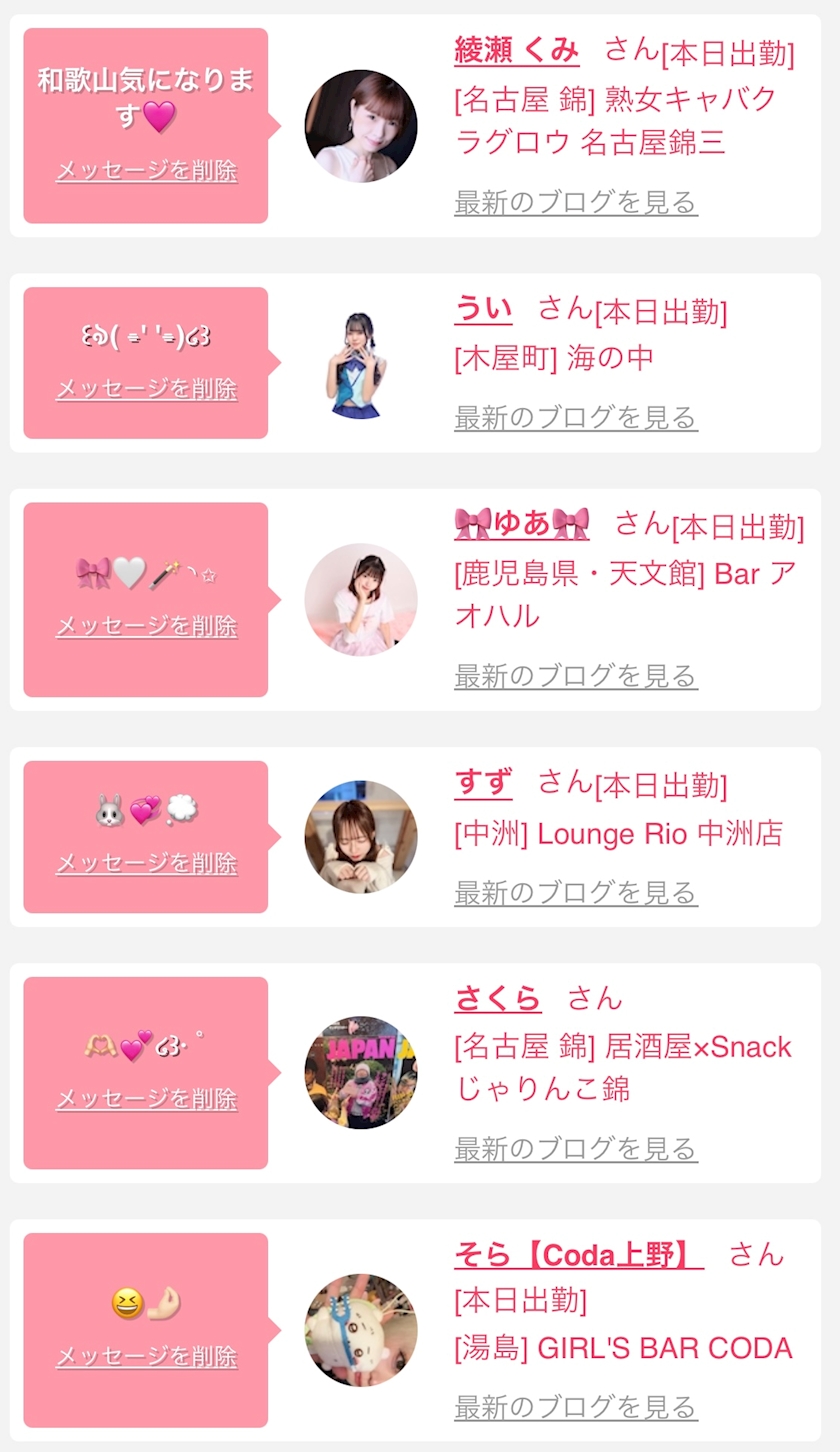View うい's latest blog
Screen dimensions: 840x1452
[576, 417]
